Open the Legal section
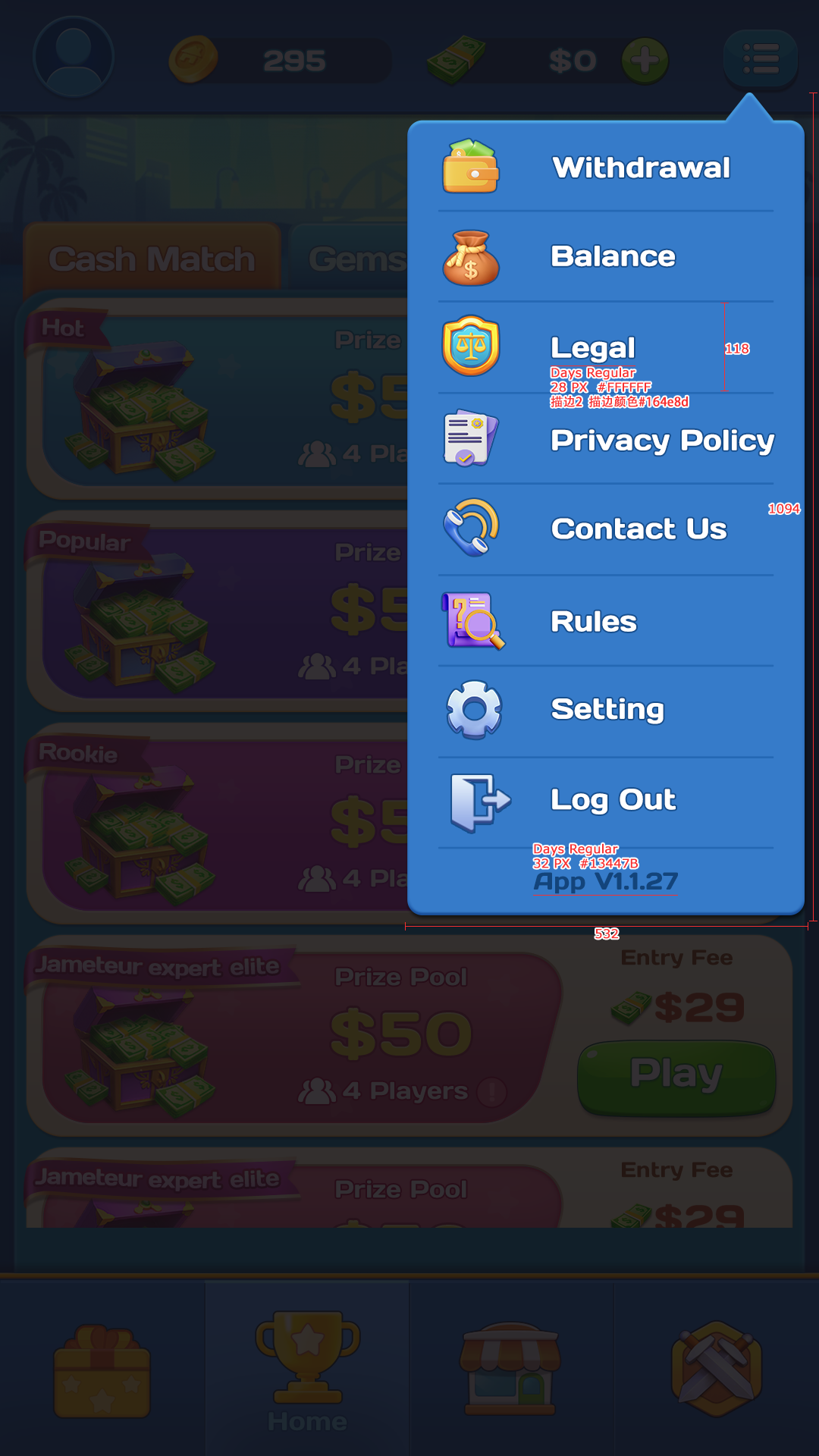Viewport: 819px width, 1456px height. 605,347
